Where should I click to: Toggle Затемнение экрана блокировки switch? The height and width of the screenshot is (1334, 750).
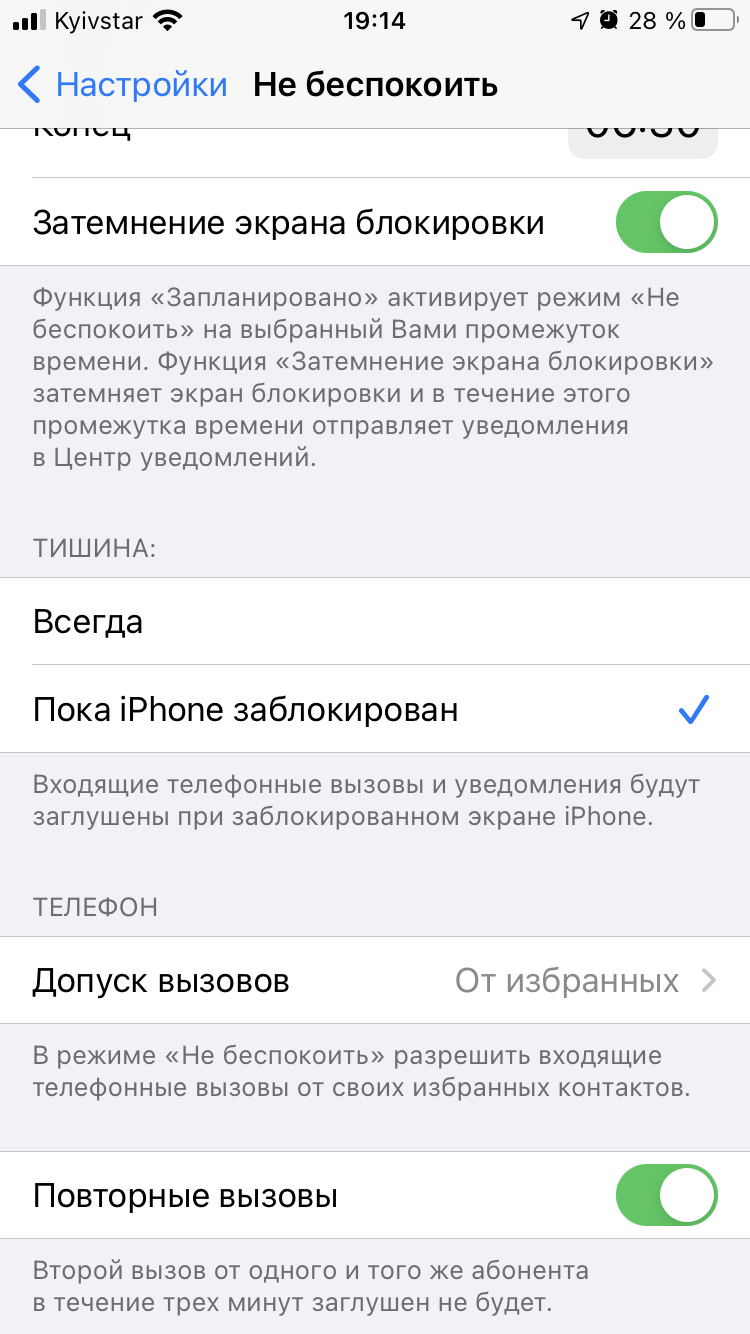[x=666, y=222]
